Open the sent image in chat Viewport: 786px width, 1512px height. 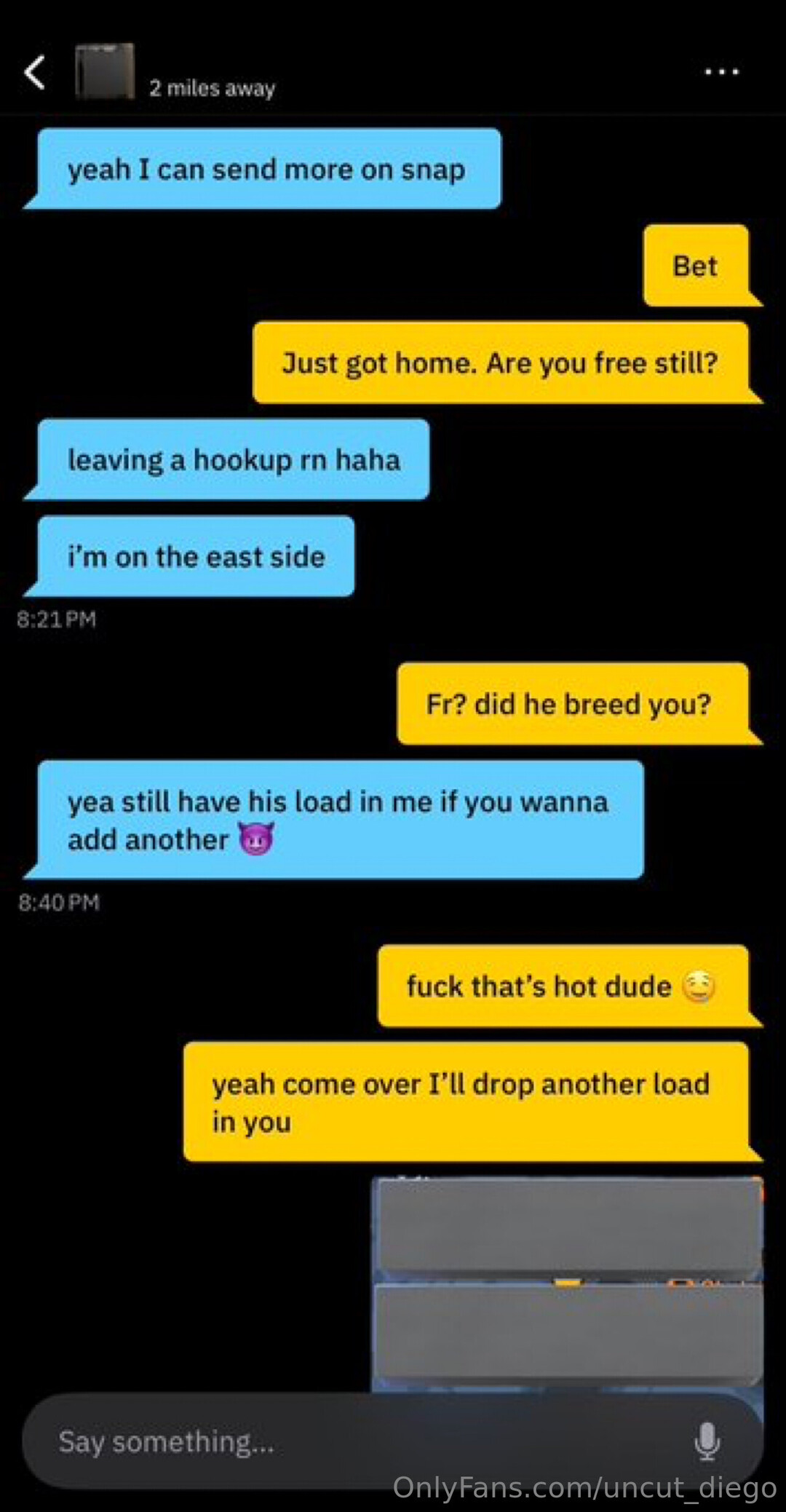tap(568, 1281)
